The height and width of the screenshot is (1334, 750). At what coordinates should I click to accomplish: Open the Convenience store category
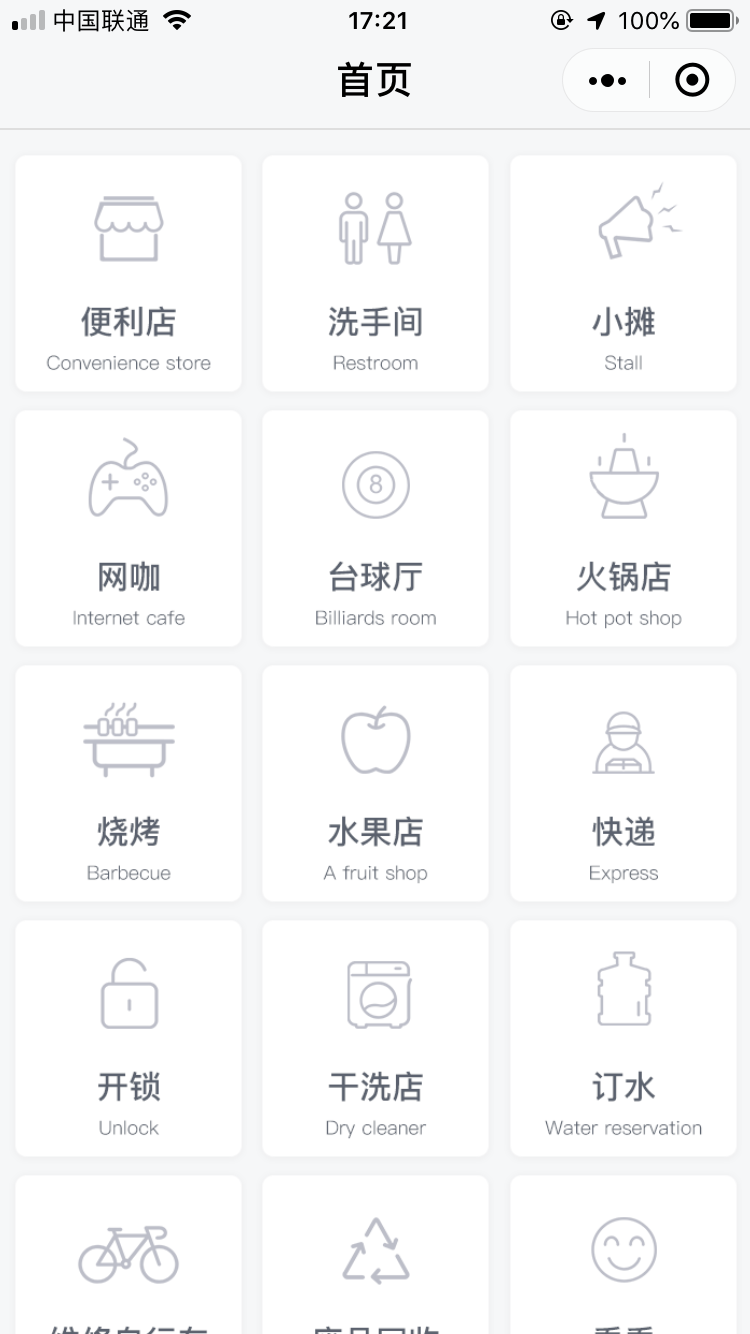[x=128, y=273]
